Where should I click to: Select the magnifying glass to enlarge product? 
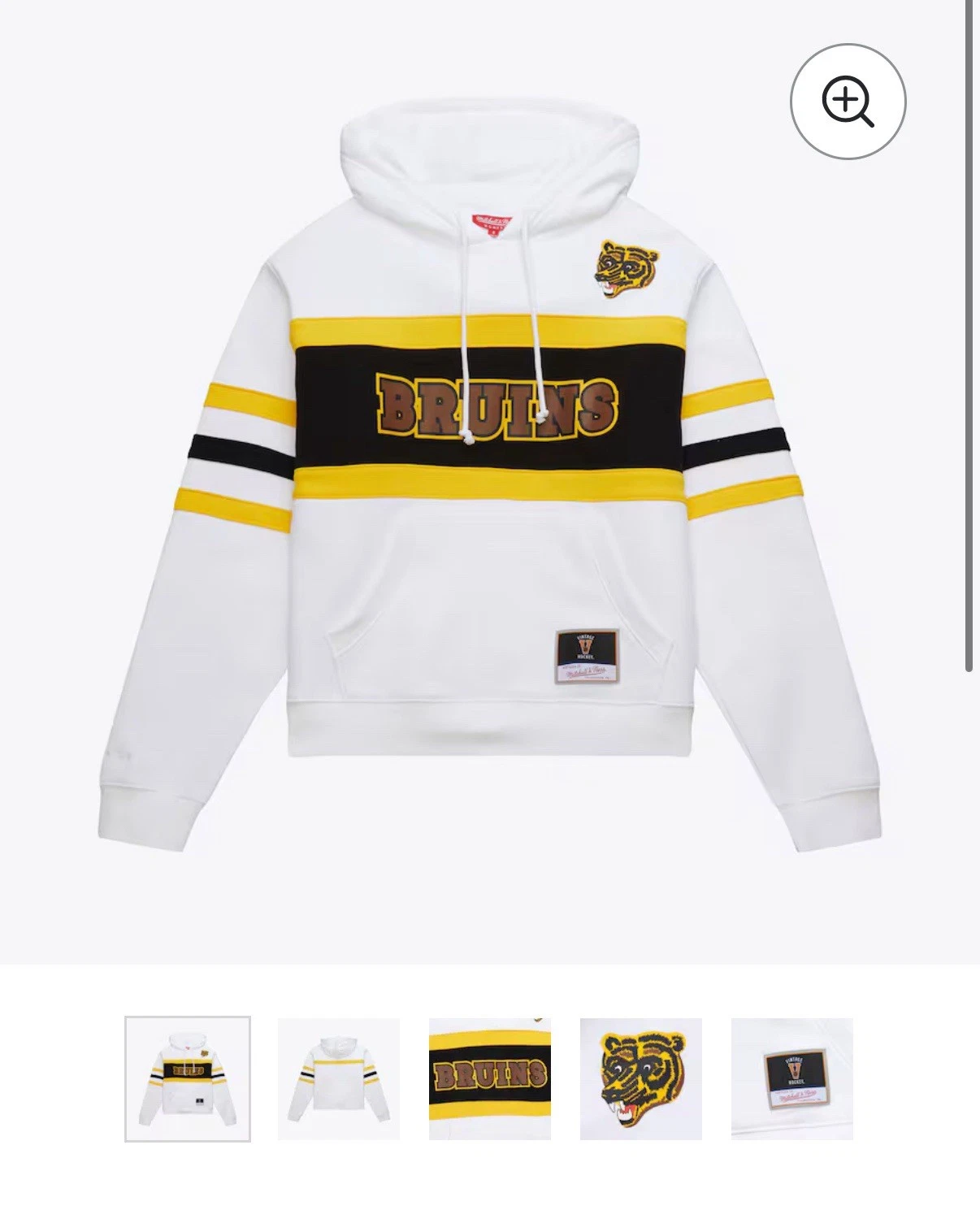848,101
